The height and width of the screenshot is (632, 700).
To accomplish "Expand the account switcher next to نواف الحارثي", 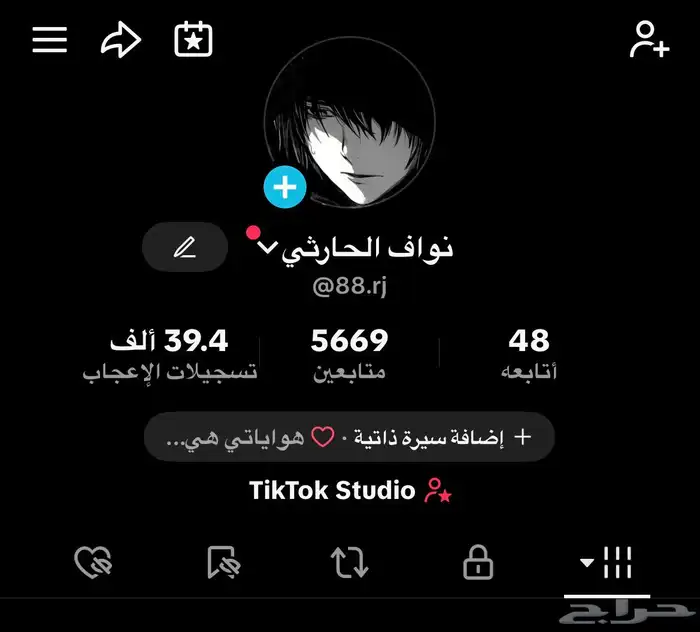I will 267,248.
